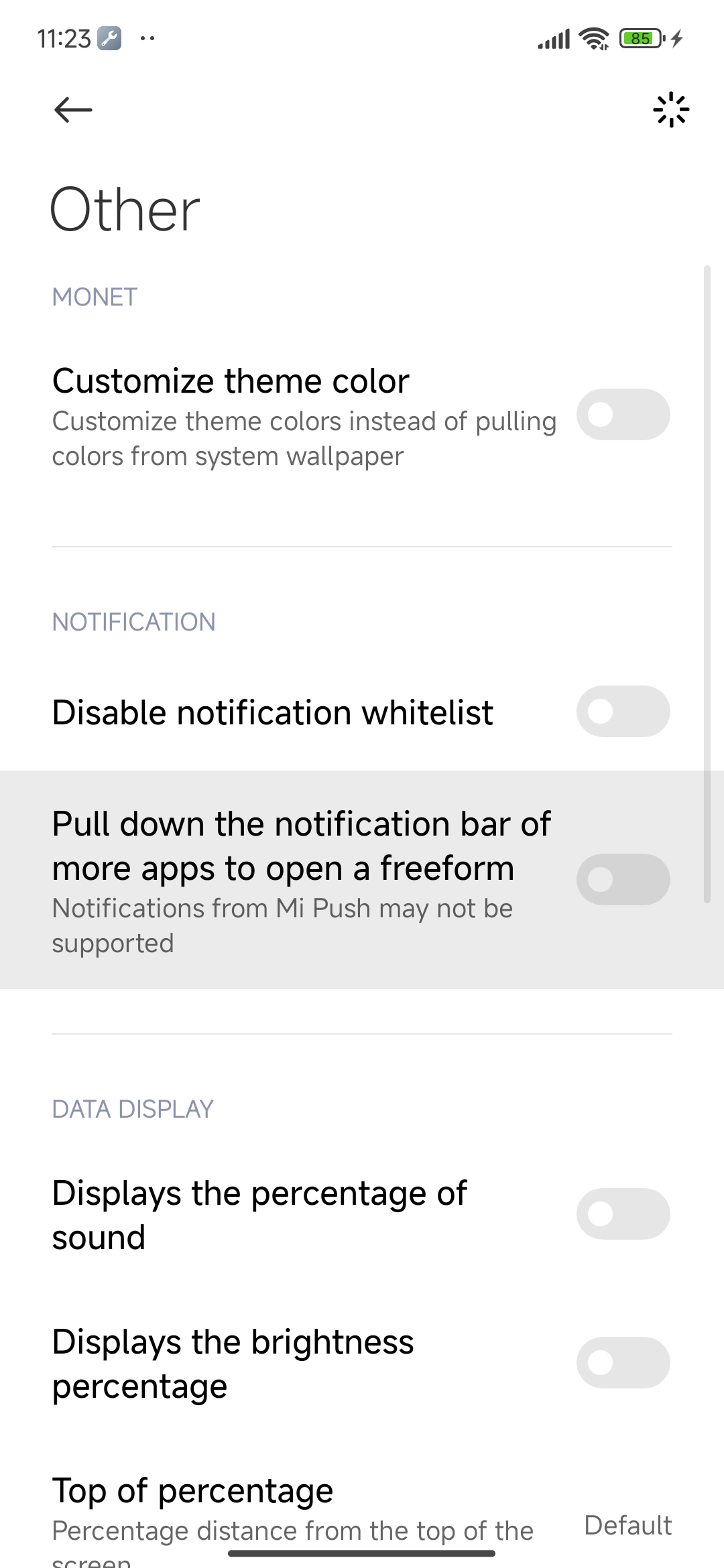
Task: Enable Customize theme color switch
Action: pos(623,415)
